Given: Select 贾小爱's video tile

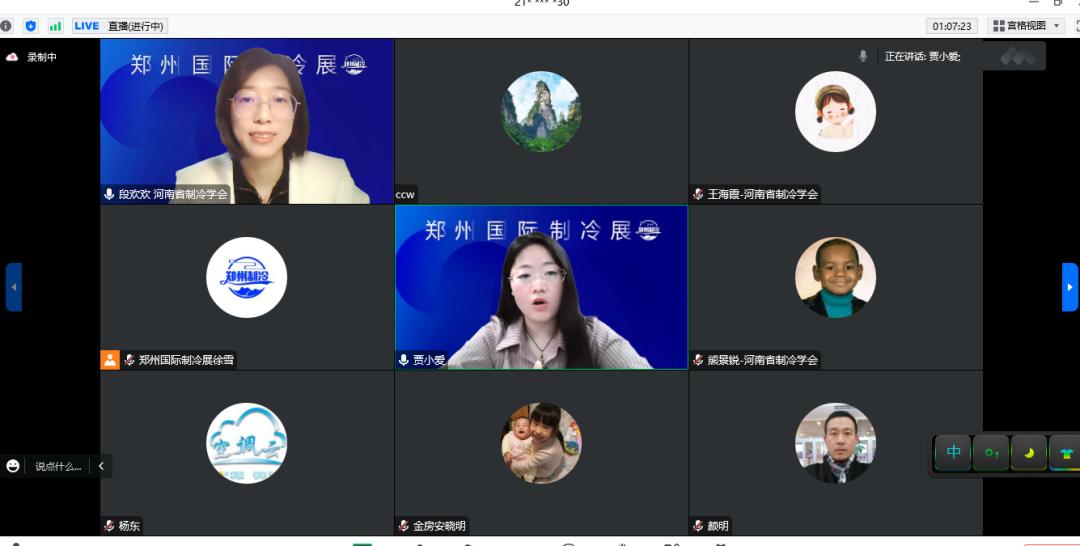Looking at the screenshot, I should pyautogui.click(x=541, y=287).
